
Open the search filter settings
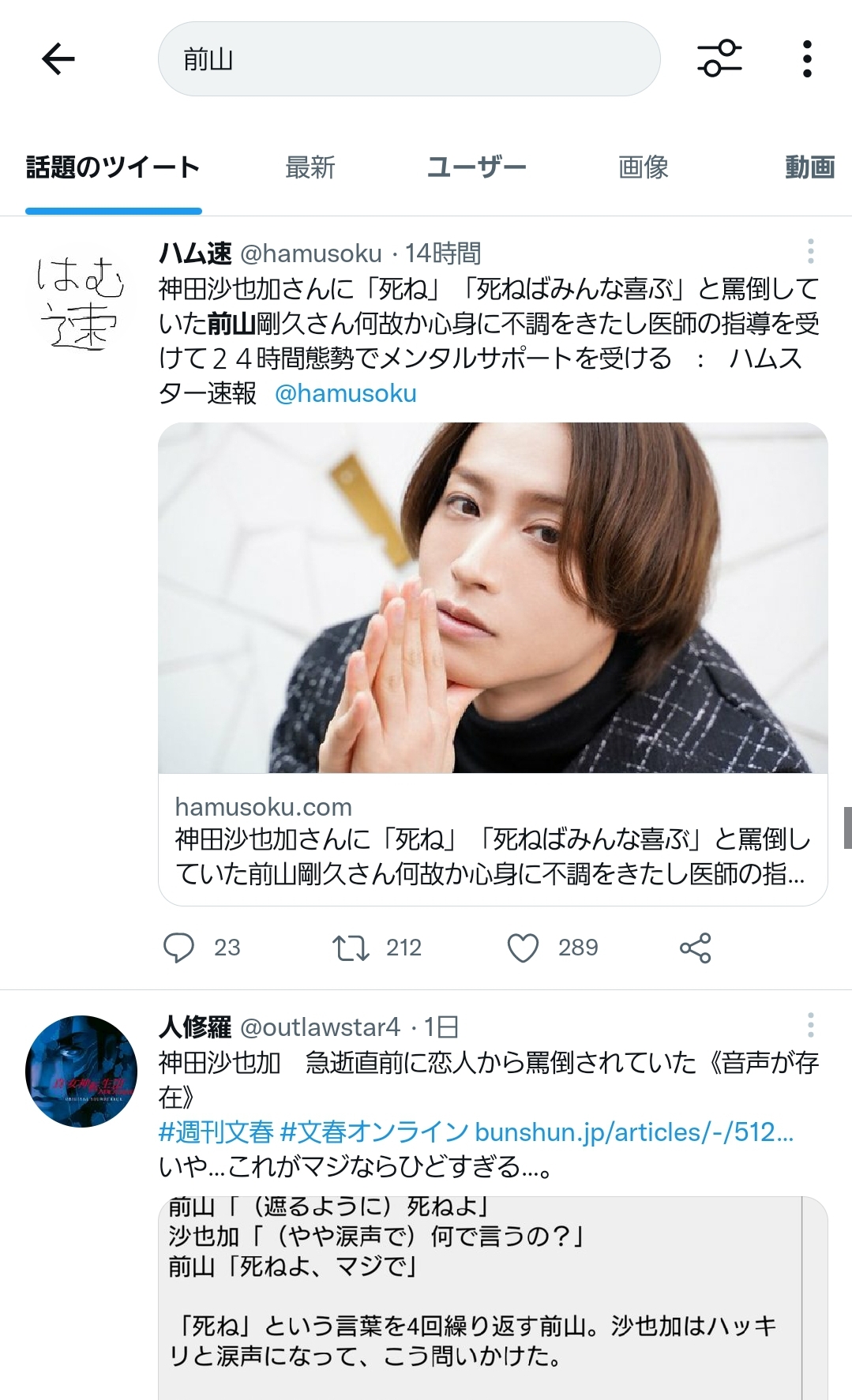[x=719, y=59]
